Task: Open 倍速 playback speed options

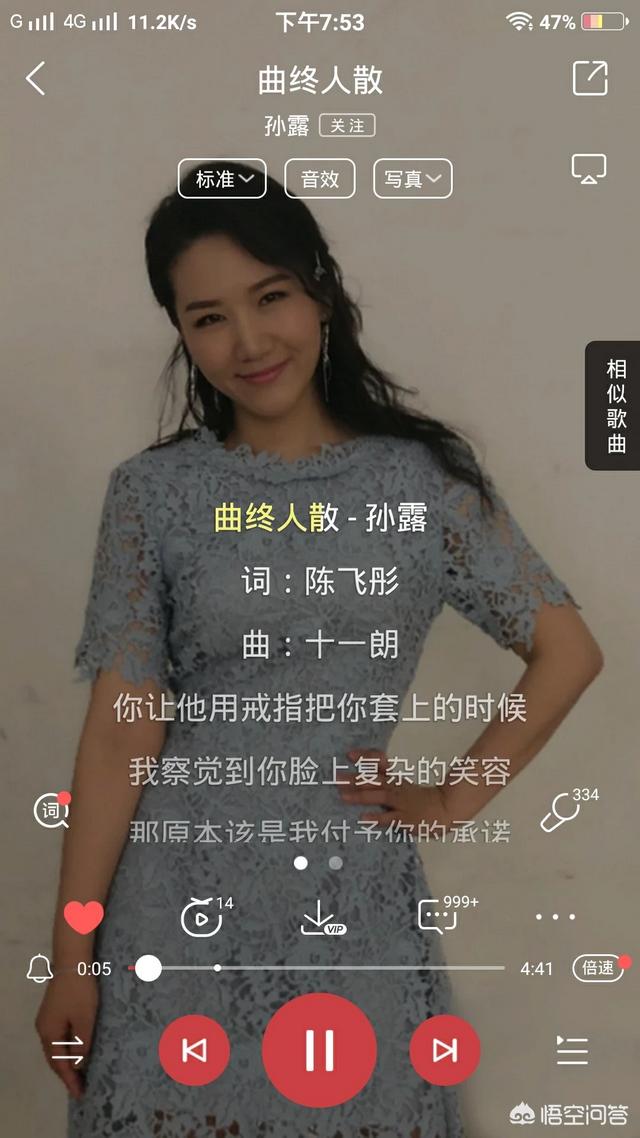Action: point(599,968)
